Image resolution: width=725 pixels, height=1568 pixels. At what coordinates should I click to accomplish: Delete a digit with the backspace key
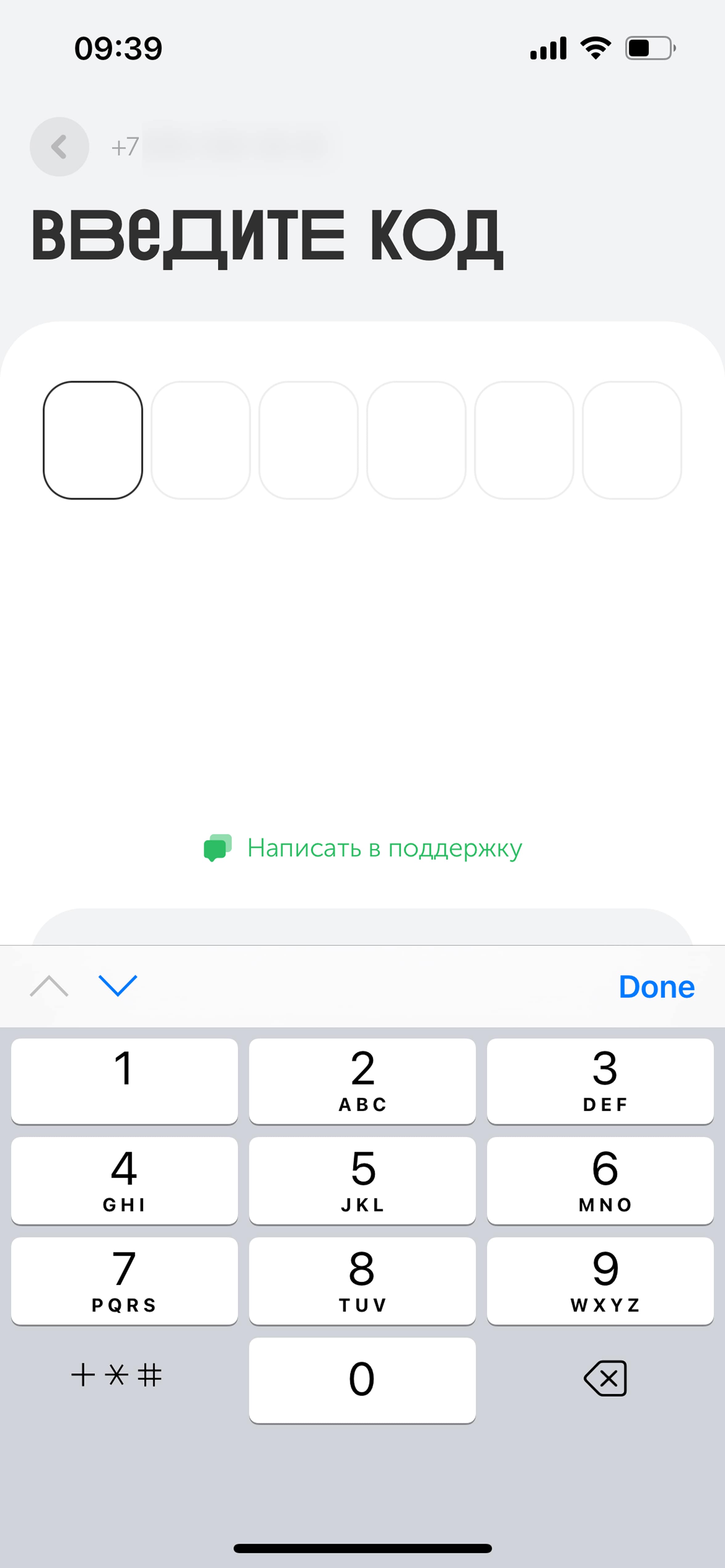click(605, 1378)
